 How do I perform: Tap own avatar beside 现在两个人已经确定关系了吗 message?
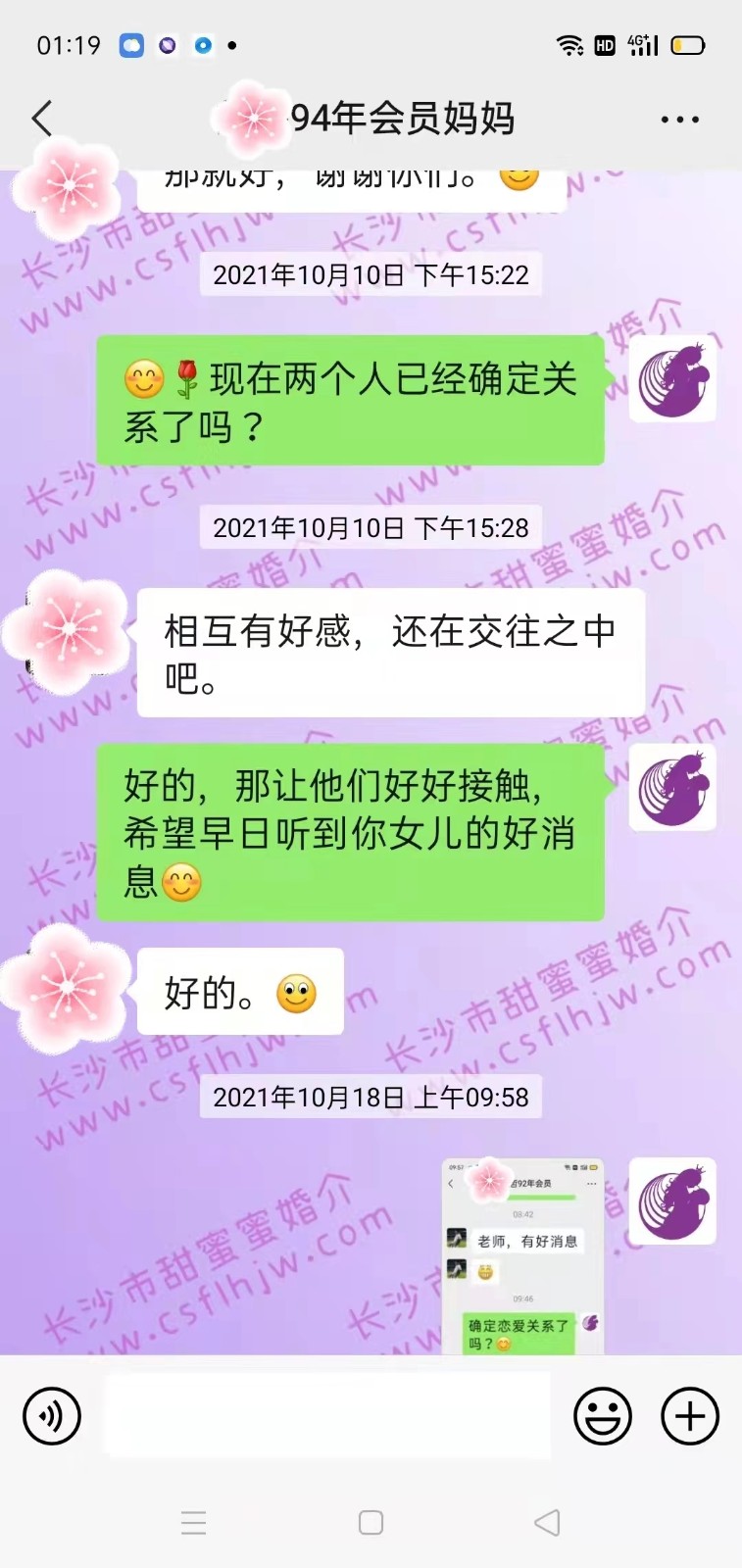tap(672, 380)
